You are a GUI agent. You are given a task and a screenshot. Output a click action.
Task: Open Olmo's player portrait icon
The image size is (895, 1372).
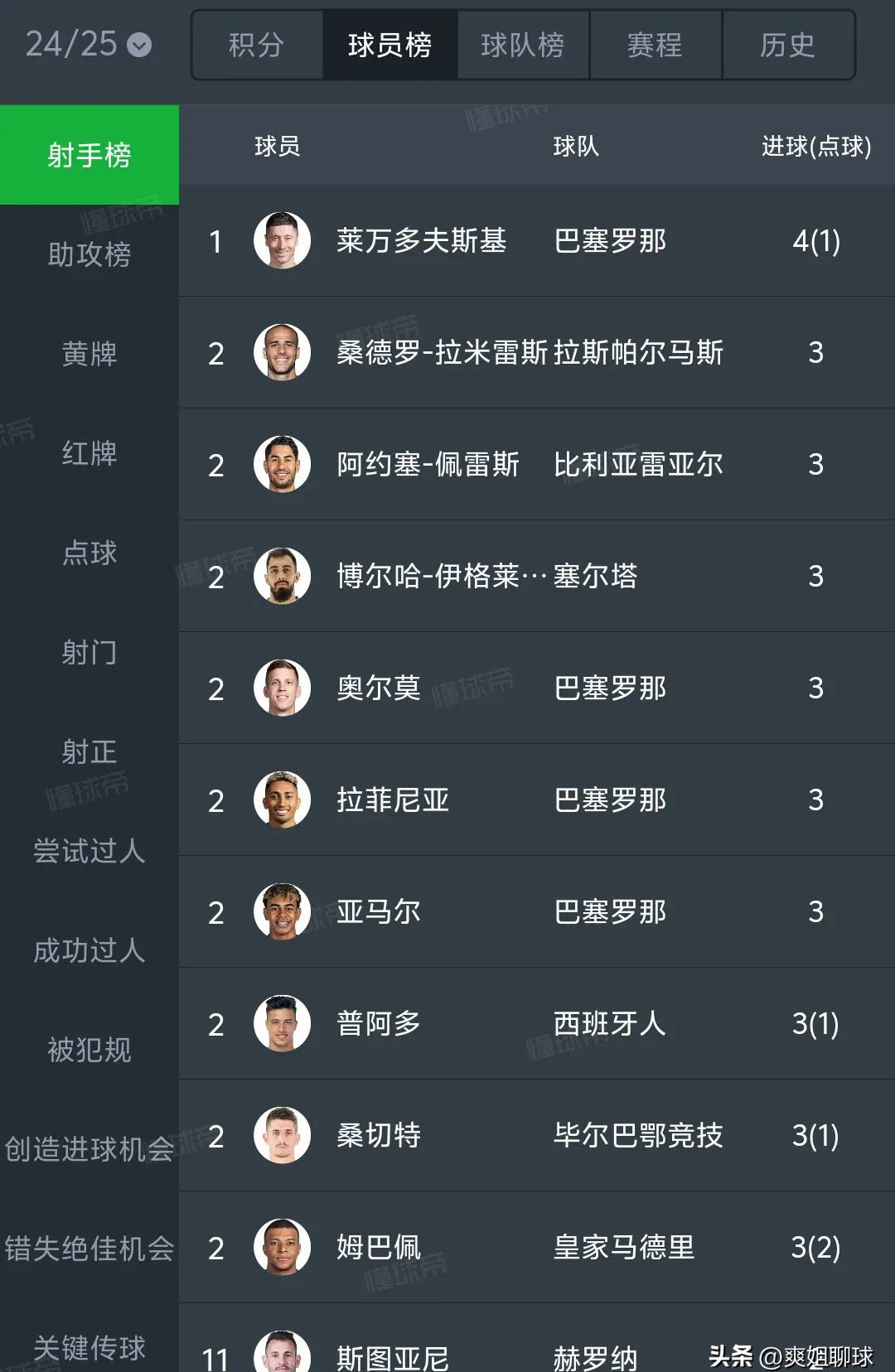coord(280,688)
